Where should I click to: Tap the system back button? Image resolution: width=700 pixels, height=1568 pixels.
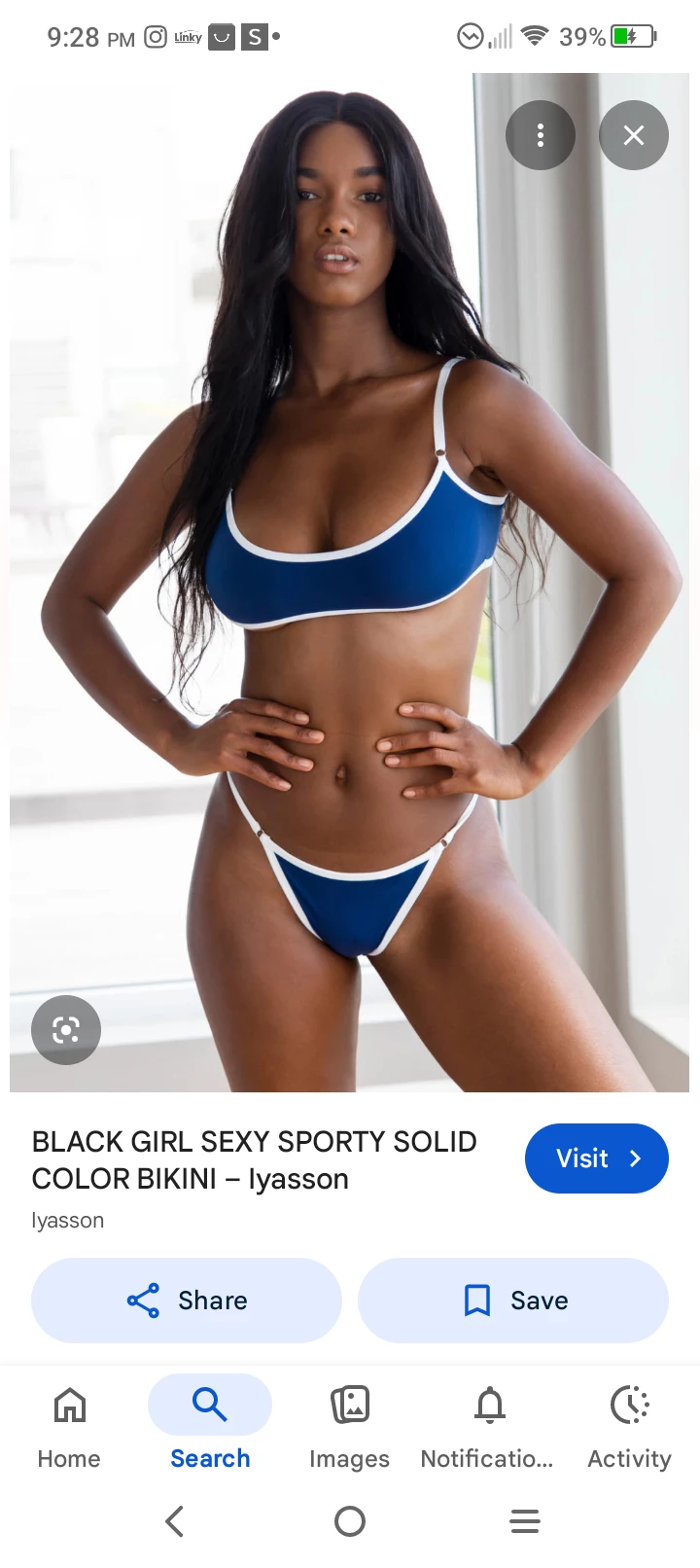(x=175, y=1521)
